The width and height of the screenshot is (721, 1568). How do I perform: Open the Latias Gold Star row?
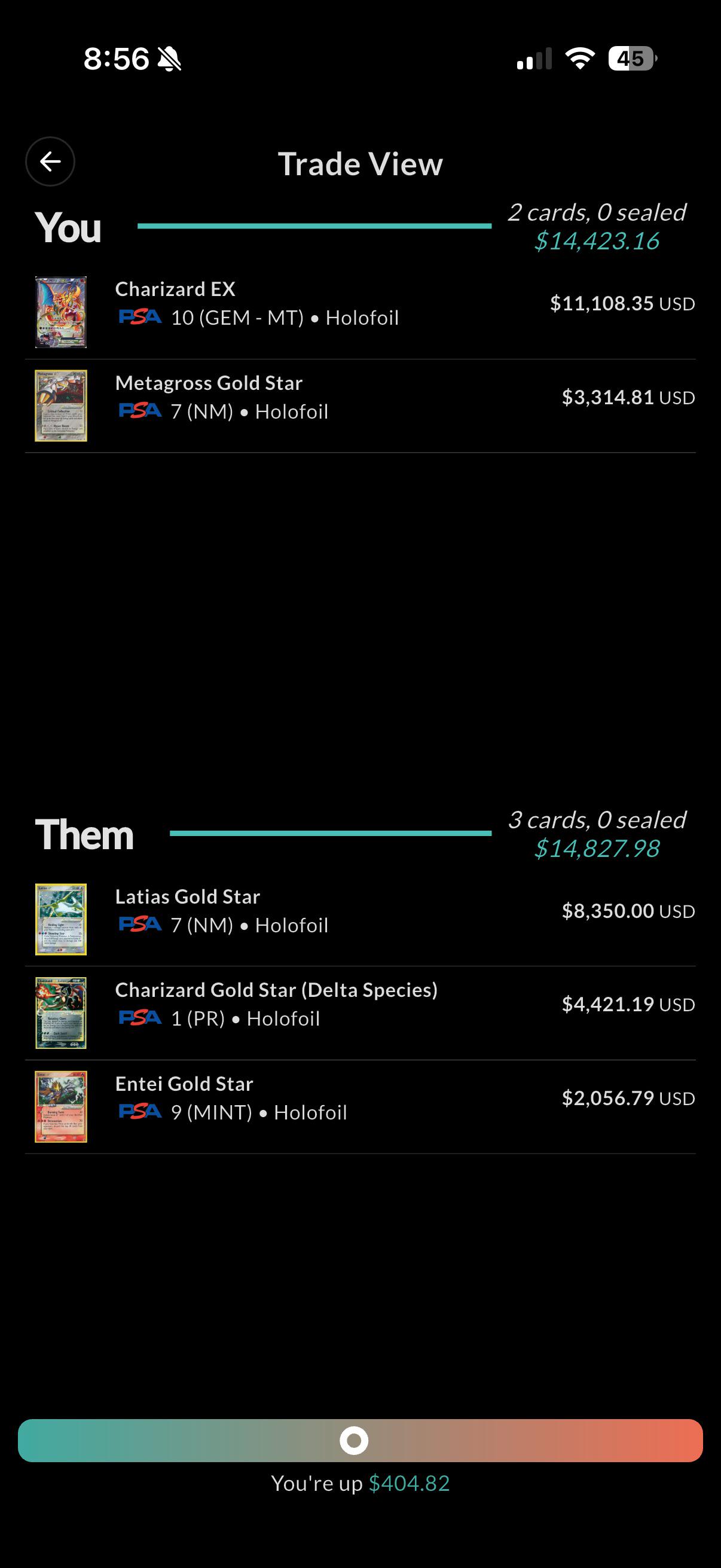[360, 919]
